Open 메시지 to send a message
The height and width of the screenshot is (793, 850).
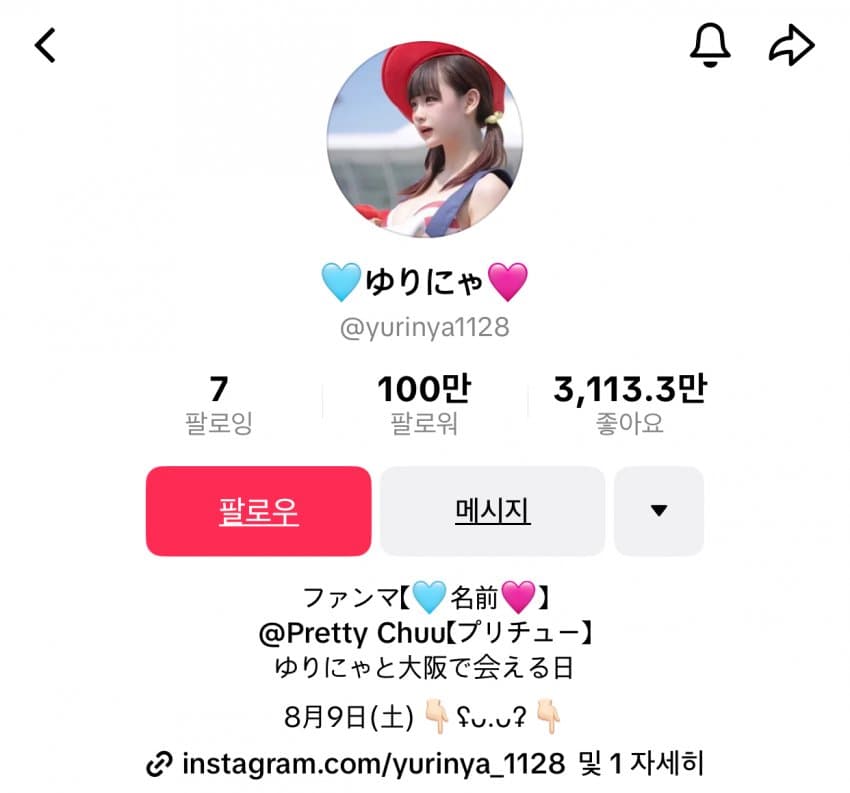[x=492, y=511]
